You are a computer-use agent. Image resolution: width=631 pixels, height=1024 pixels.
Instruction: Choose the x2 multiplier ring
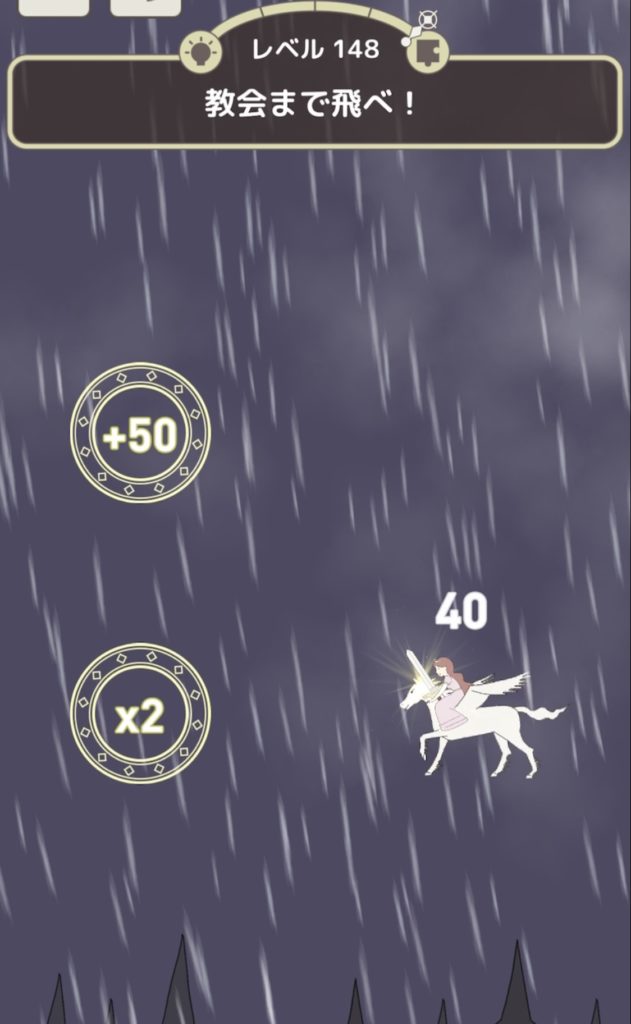point(140,713)
